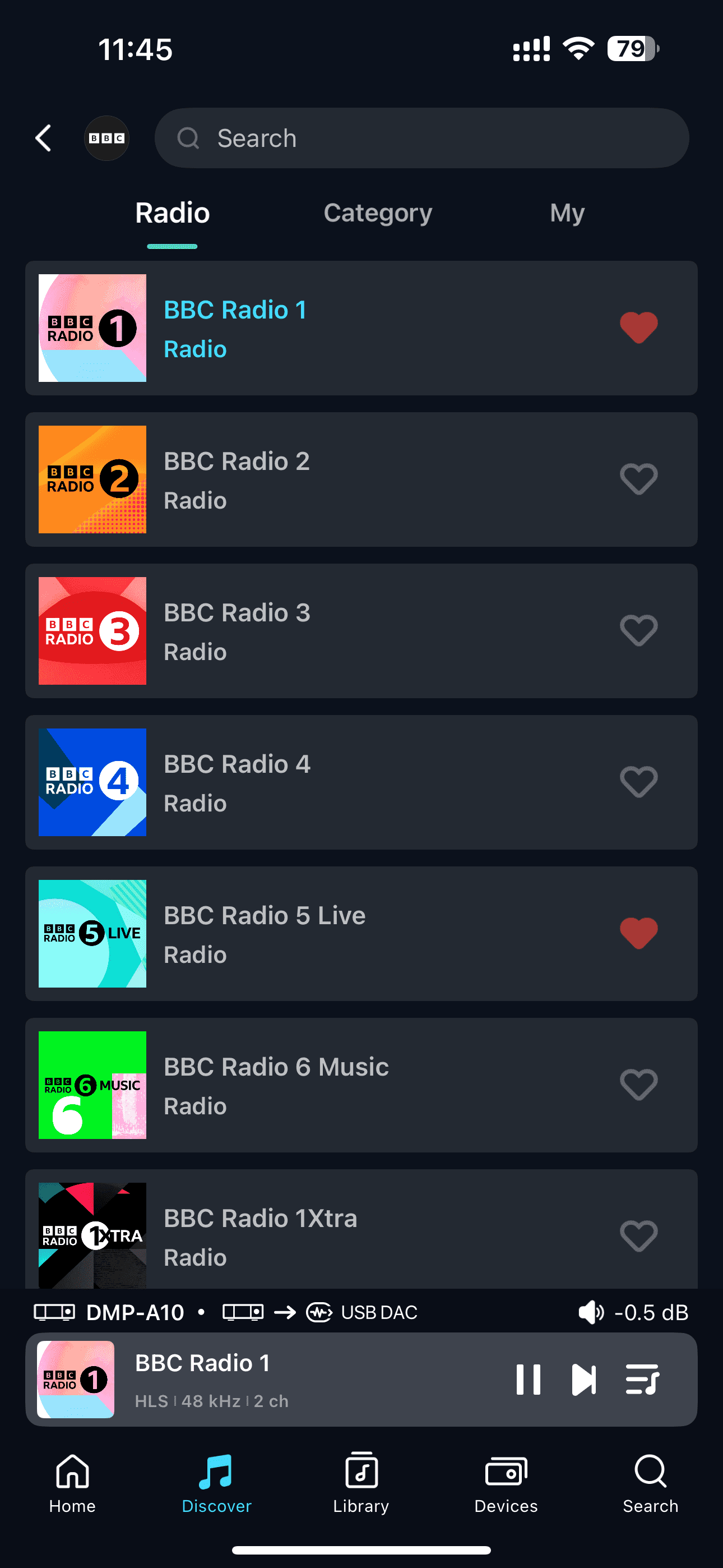This screenshot has width=723, height=1568.
Task: Play the BBC Radio 2 station
Action: pos(304,479)
